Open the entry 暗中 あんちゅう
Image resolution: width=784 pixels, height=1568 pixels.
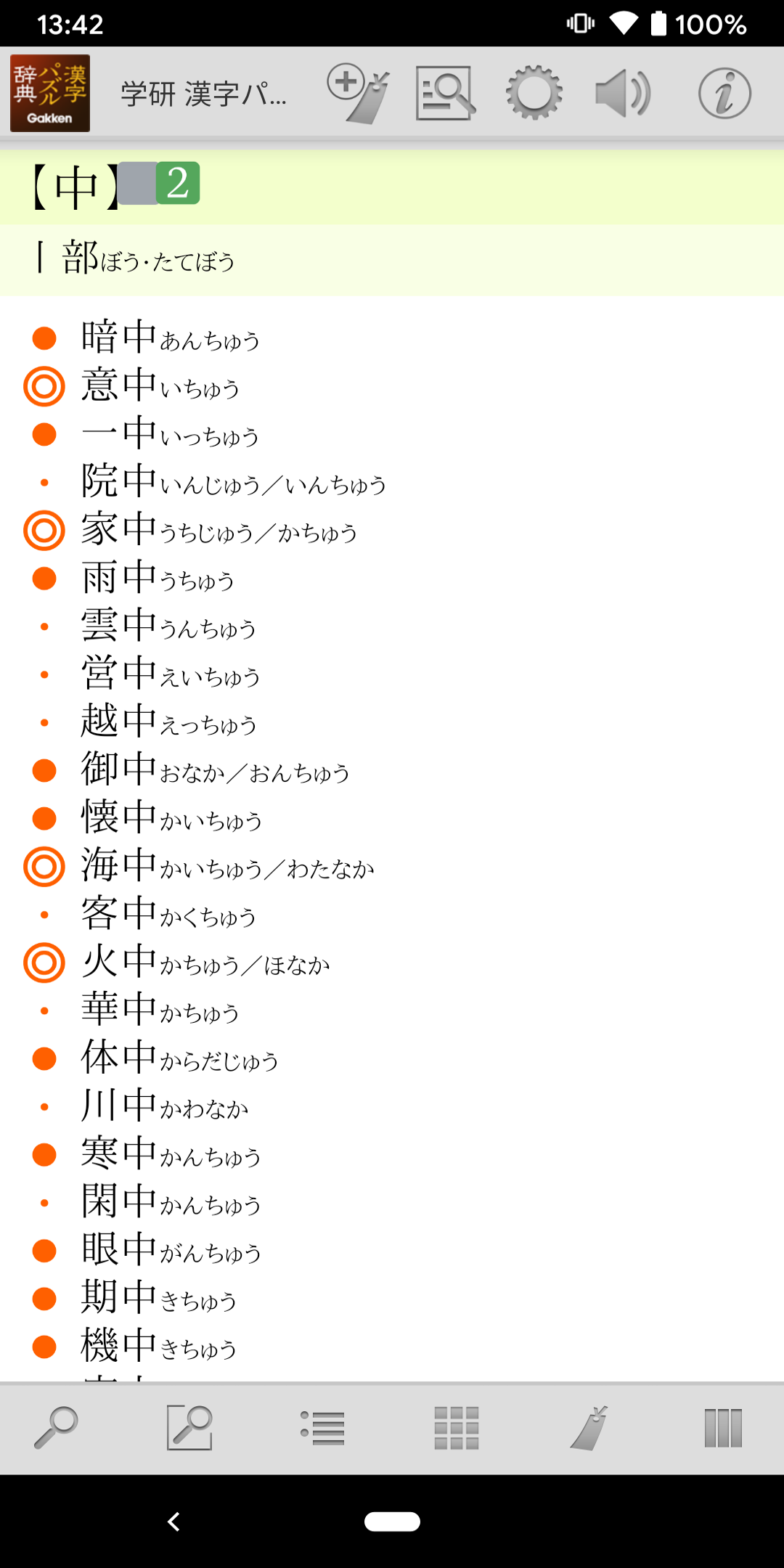[171, 338]
